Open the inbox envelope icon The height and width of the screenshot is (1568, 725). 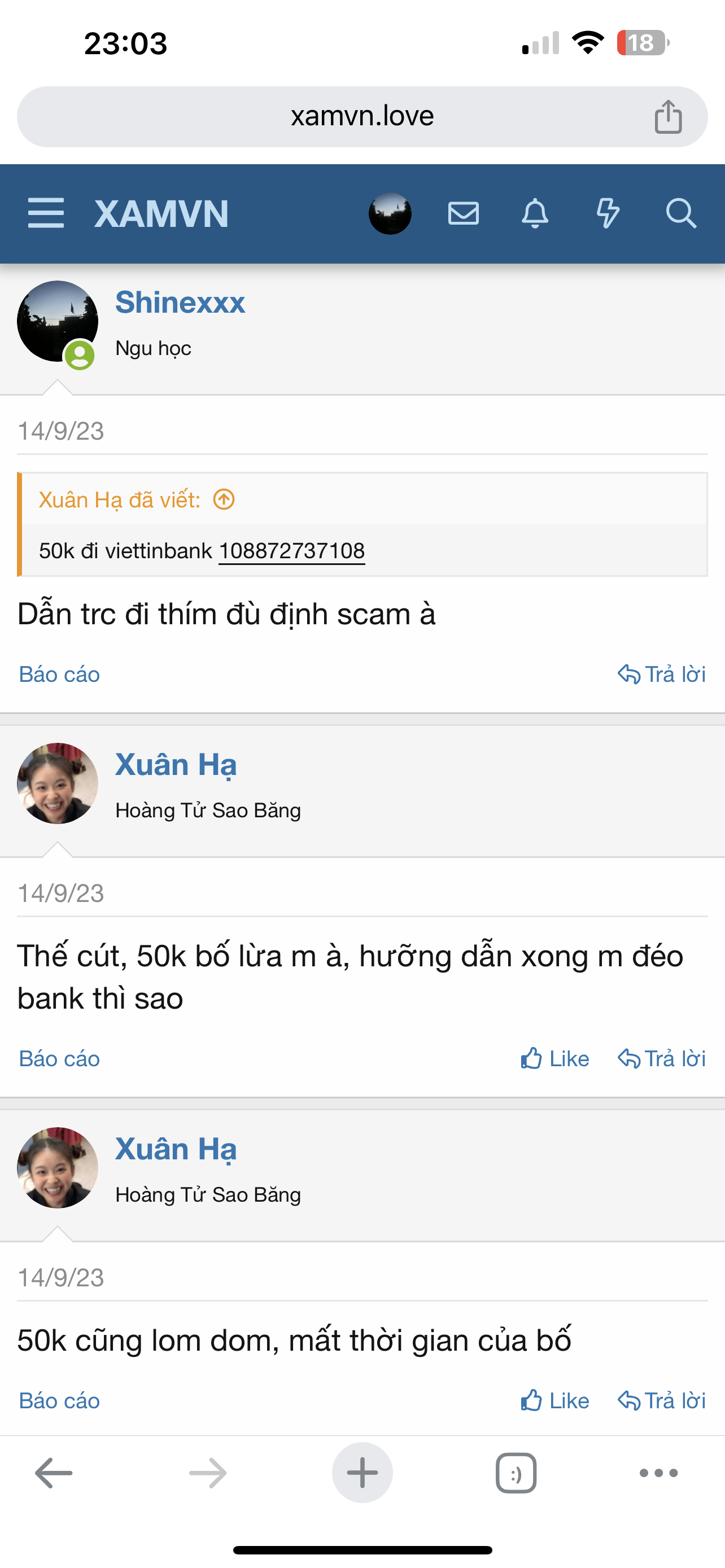(x=463, y=213)
